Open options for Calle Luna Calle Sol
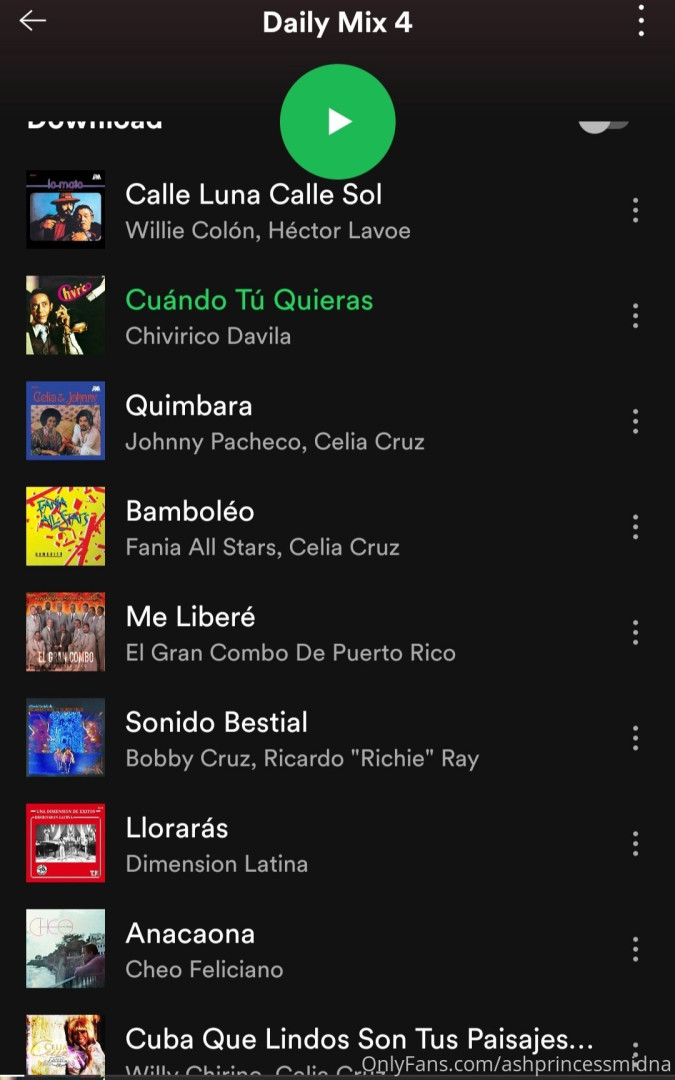The height and width of the screenshot is (1080, 675). 635,210
